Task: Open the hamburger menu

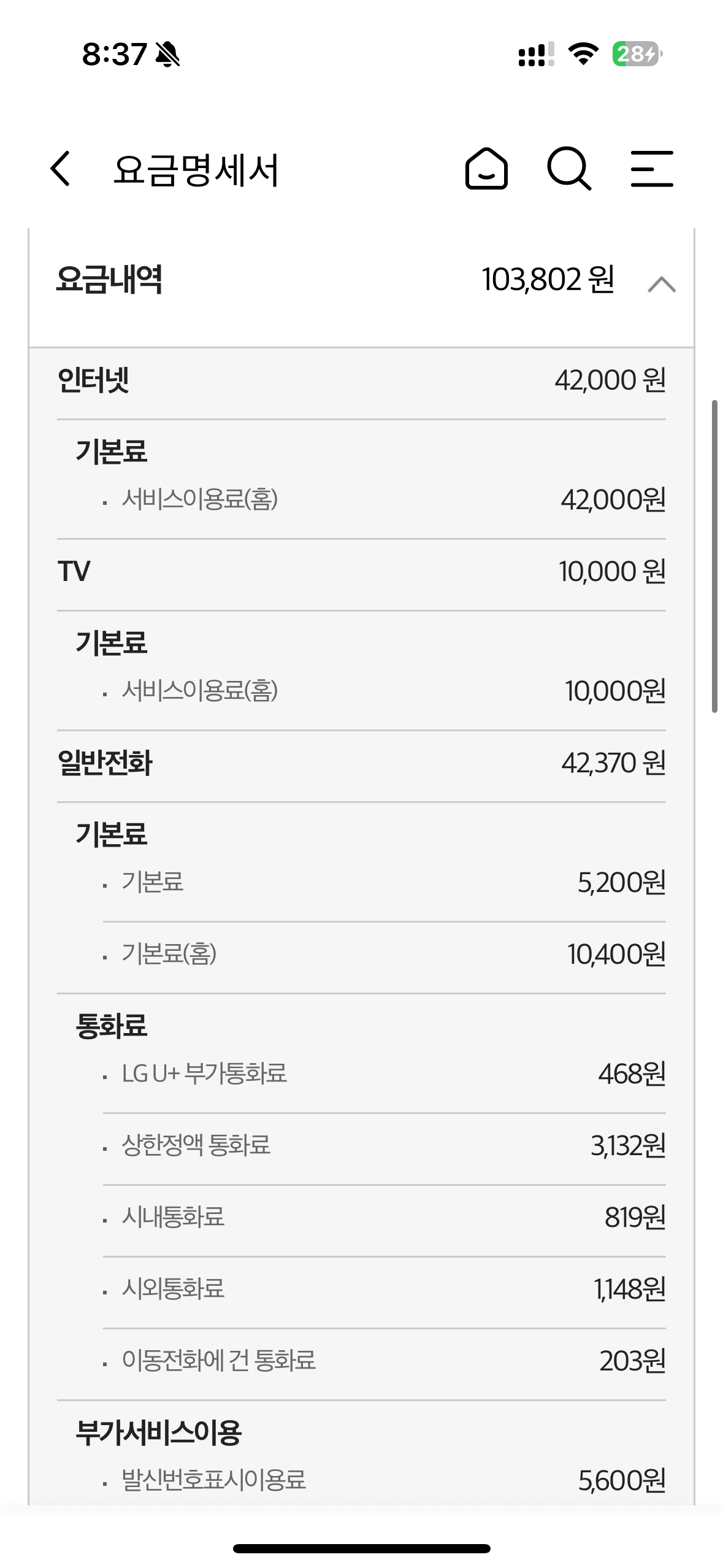Action: point(652,168)
